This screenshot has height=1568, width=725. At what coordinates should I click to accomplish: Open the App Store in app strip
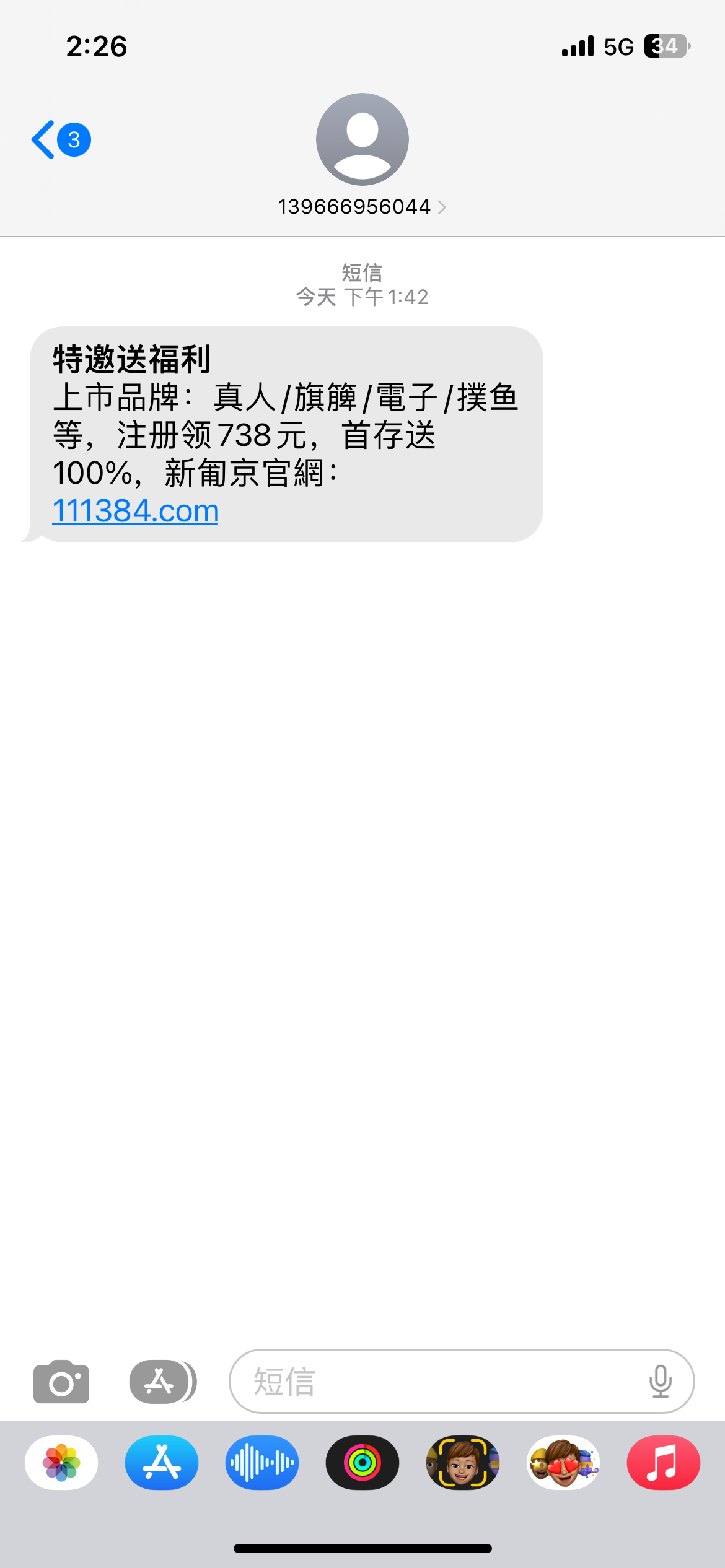coord(162,1463)
